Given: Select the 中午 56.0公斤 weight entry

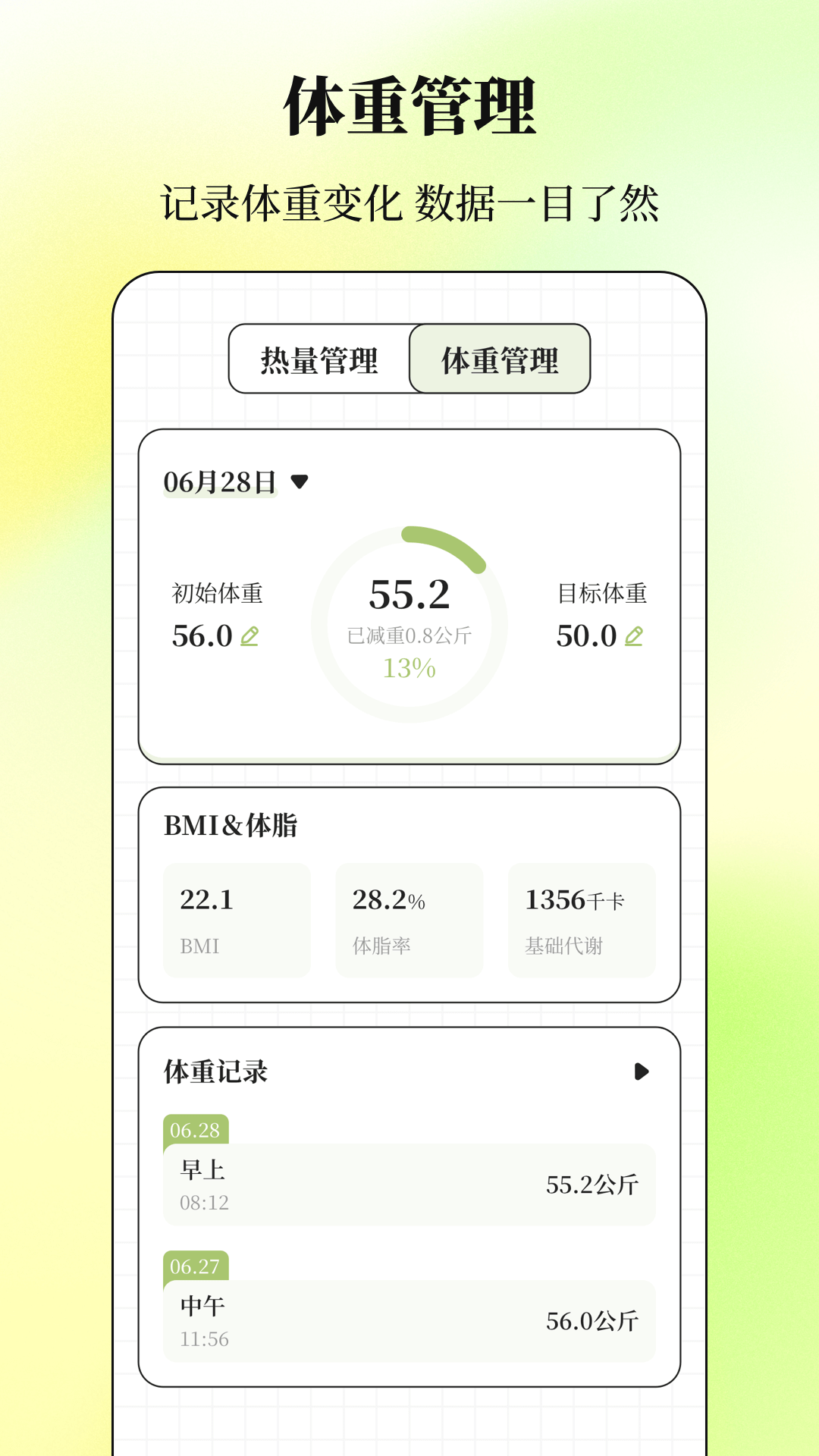Looking at the screenshot, I should pyautogui.click(x=409, y=1320).
